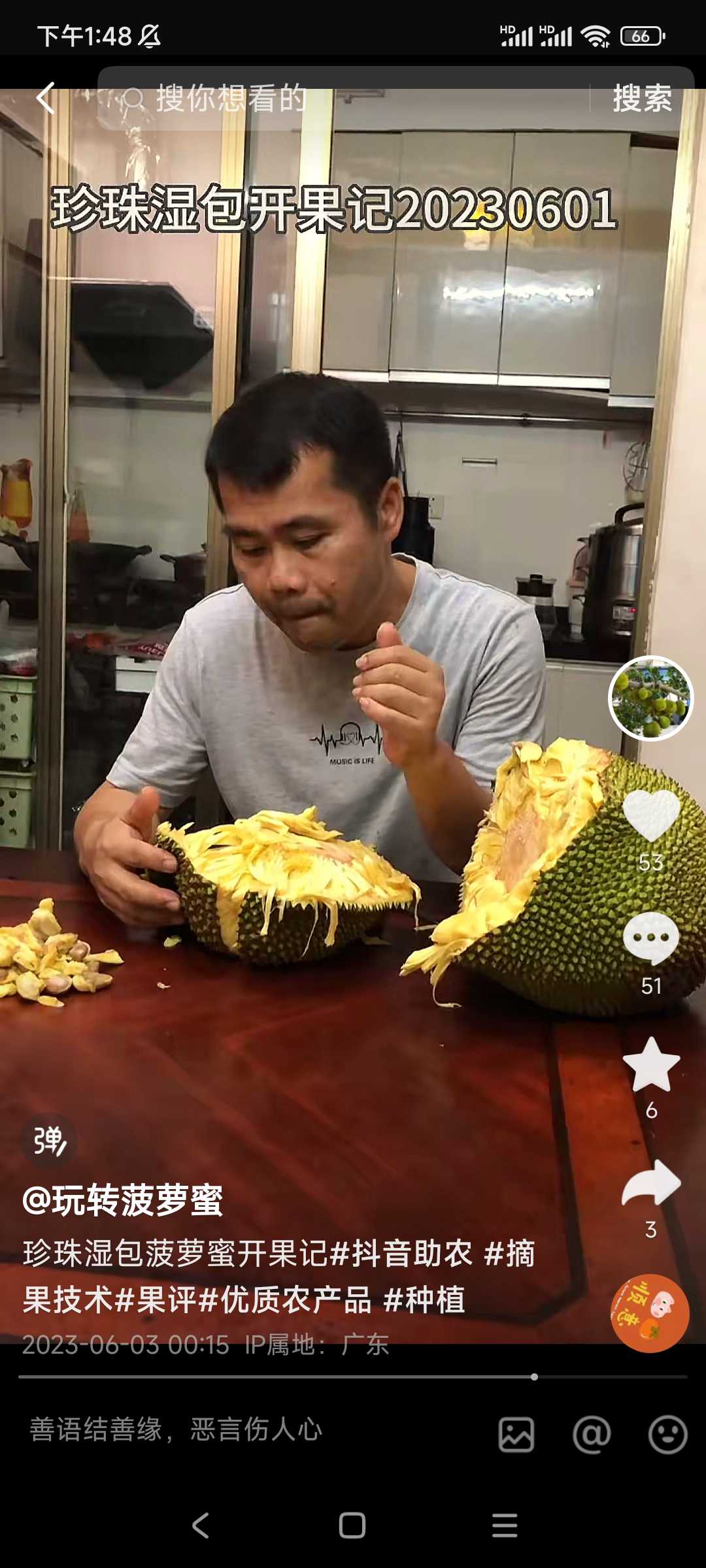
Task: Favorite the video with the star icon
Action: coord(651,1064)
